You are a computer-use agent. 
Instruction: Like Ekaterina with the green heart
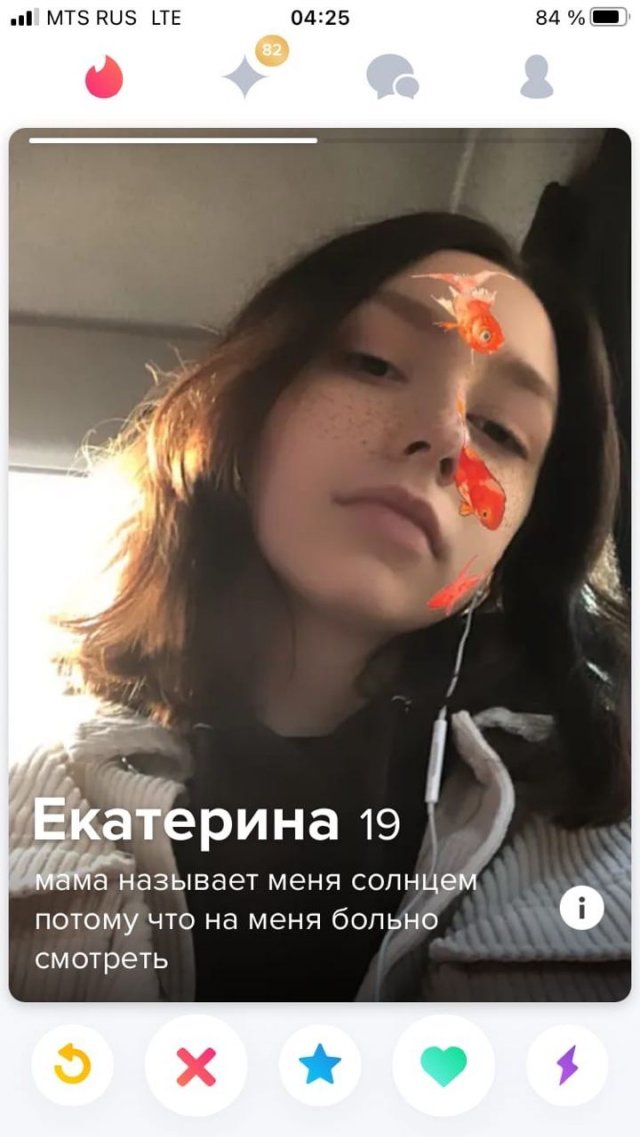[444, 1066]
